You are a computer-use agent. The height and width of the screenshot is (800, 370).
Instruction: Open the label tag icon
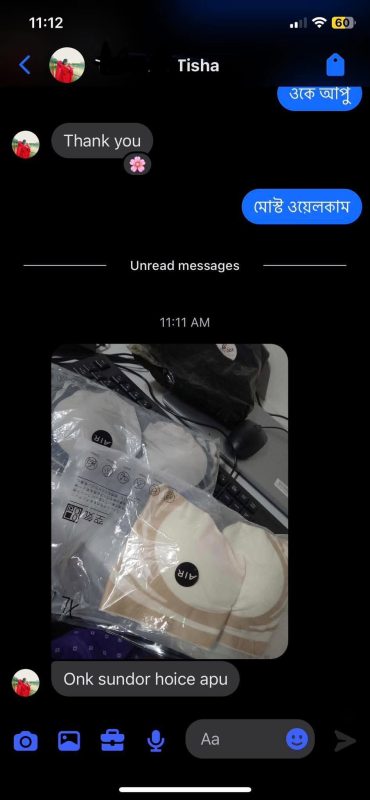coord(335,65)
